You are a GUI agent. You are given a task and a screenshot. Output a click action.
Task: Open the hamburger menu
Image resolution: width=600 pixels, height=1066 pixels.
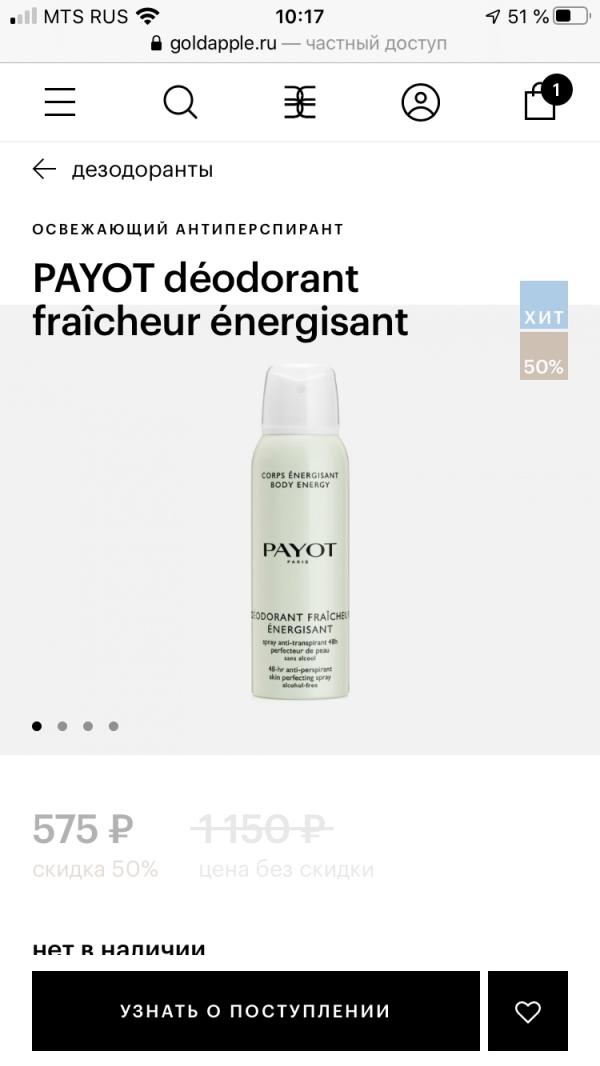click(60, 102)
